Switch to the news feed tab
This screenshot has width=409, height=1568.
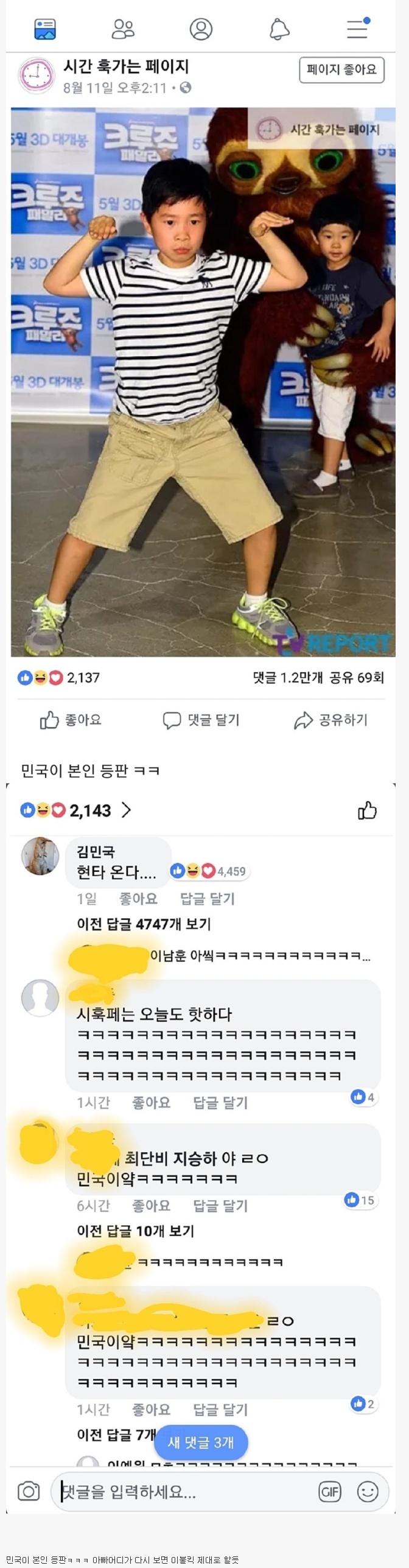click(x=45, y=29)
